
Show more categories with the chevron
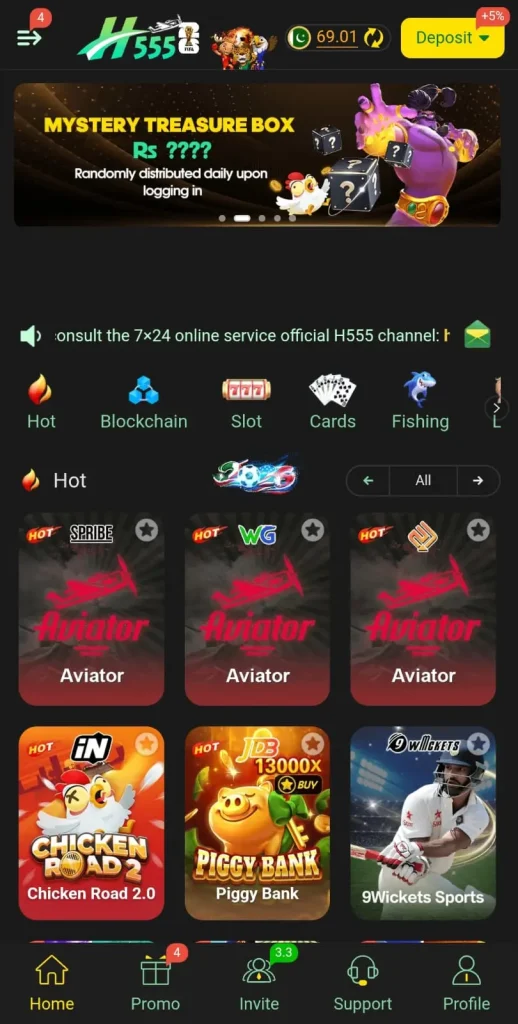pos(496,408)
